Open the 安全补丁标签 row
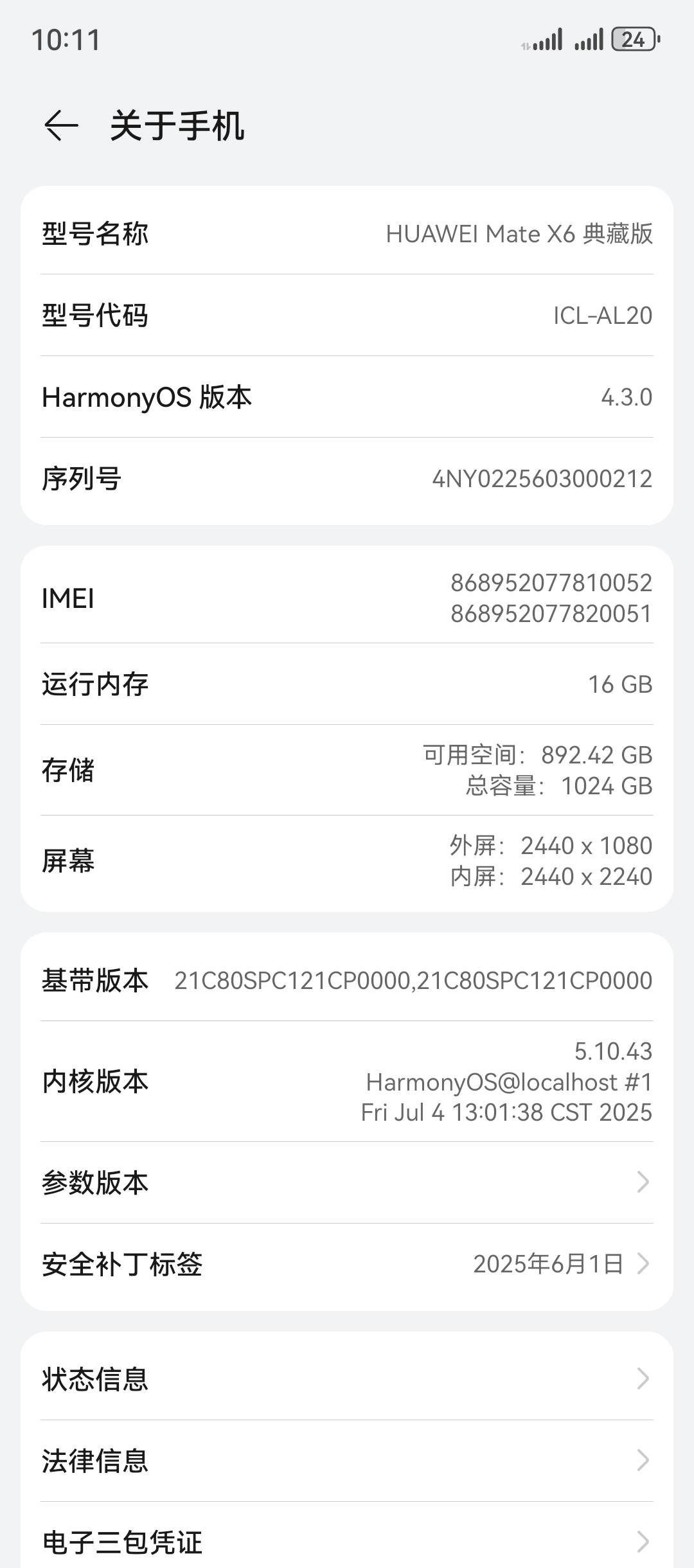Screen dimensions: 694x1568 347,1264
